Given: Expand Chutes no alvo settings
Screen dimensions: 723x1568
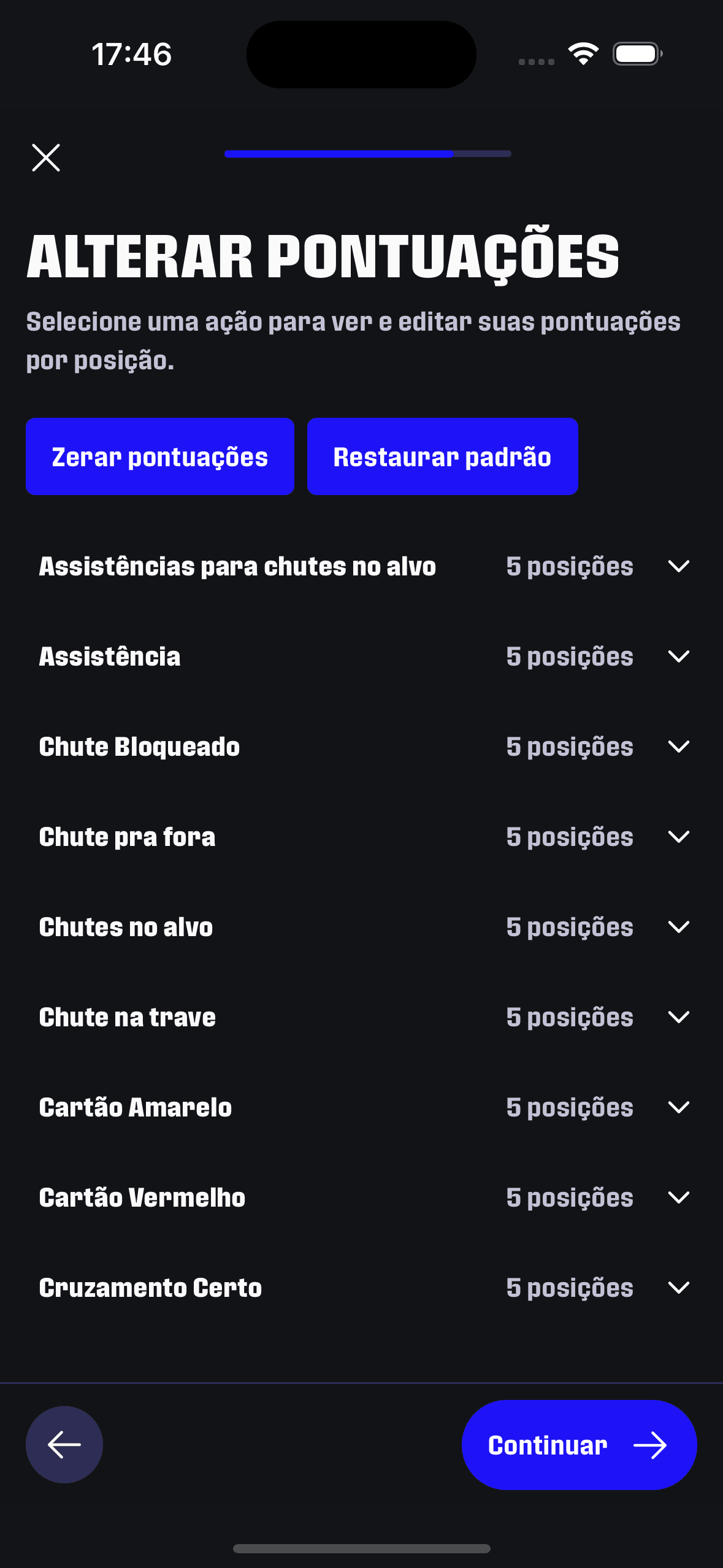Looking at the screenshot, I should pyautogui.click(x=678, y=927).
